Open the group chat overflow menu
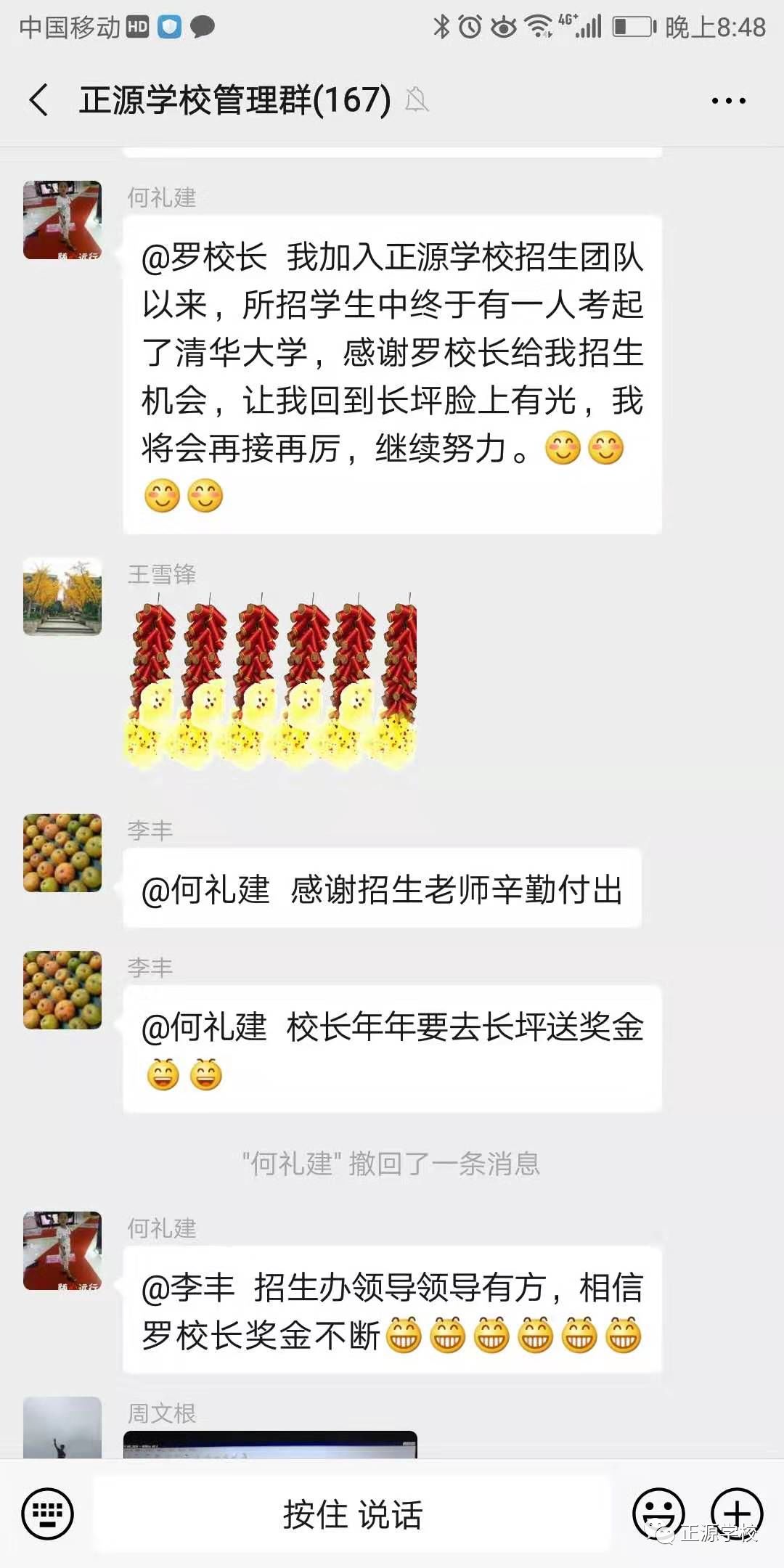Image resolution: width=784 pixels, height=1568 pixels. tap(728, 101)
